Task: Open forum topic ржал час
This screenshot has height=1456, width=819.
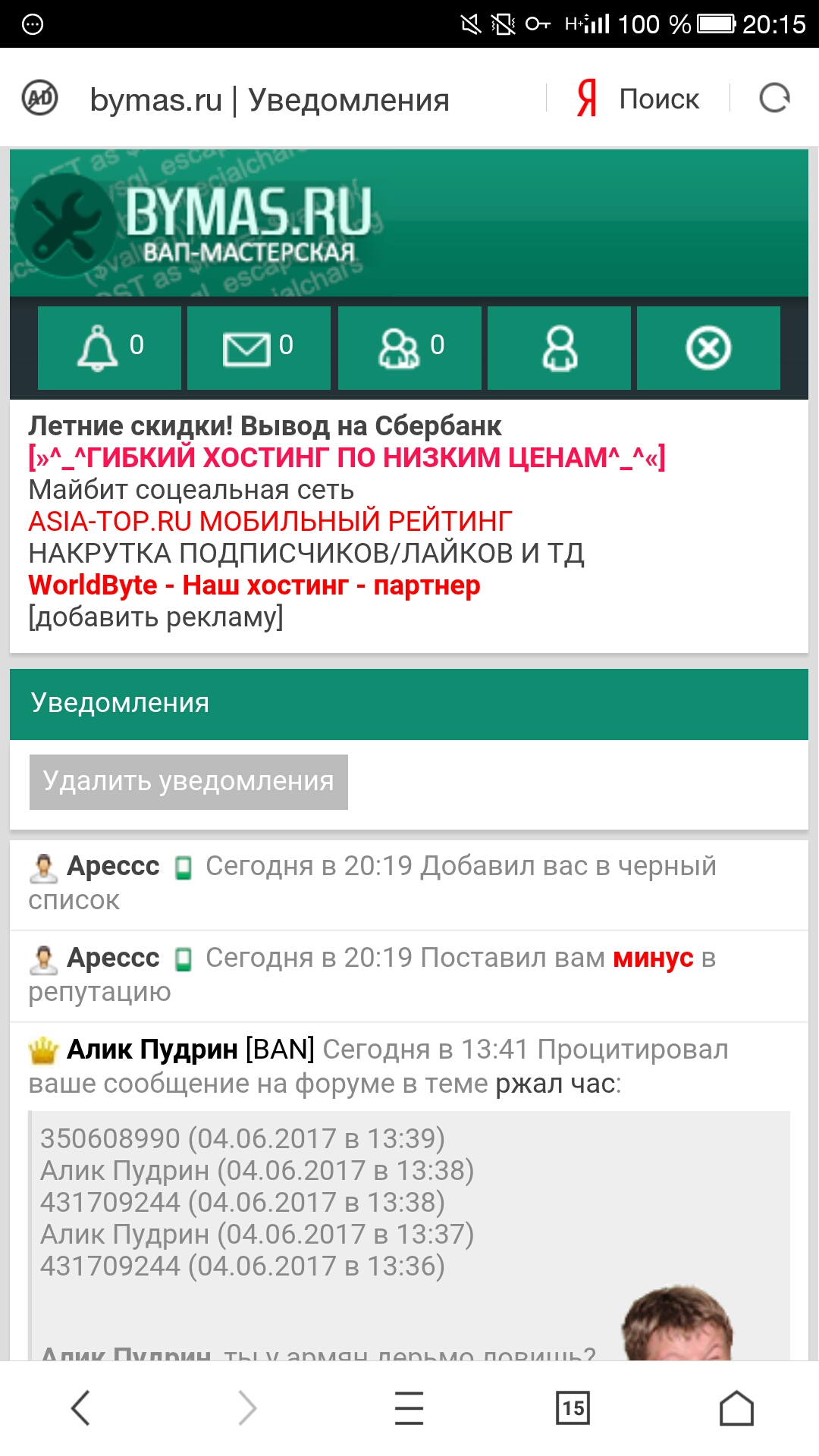Action: click(x=555, y=1084)
